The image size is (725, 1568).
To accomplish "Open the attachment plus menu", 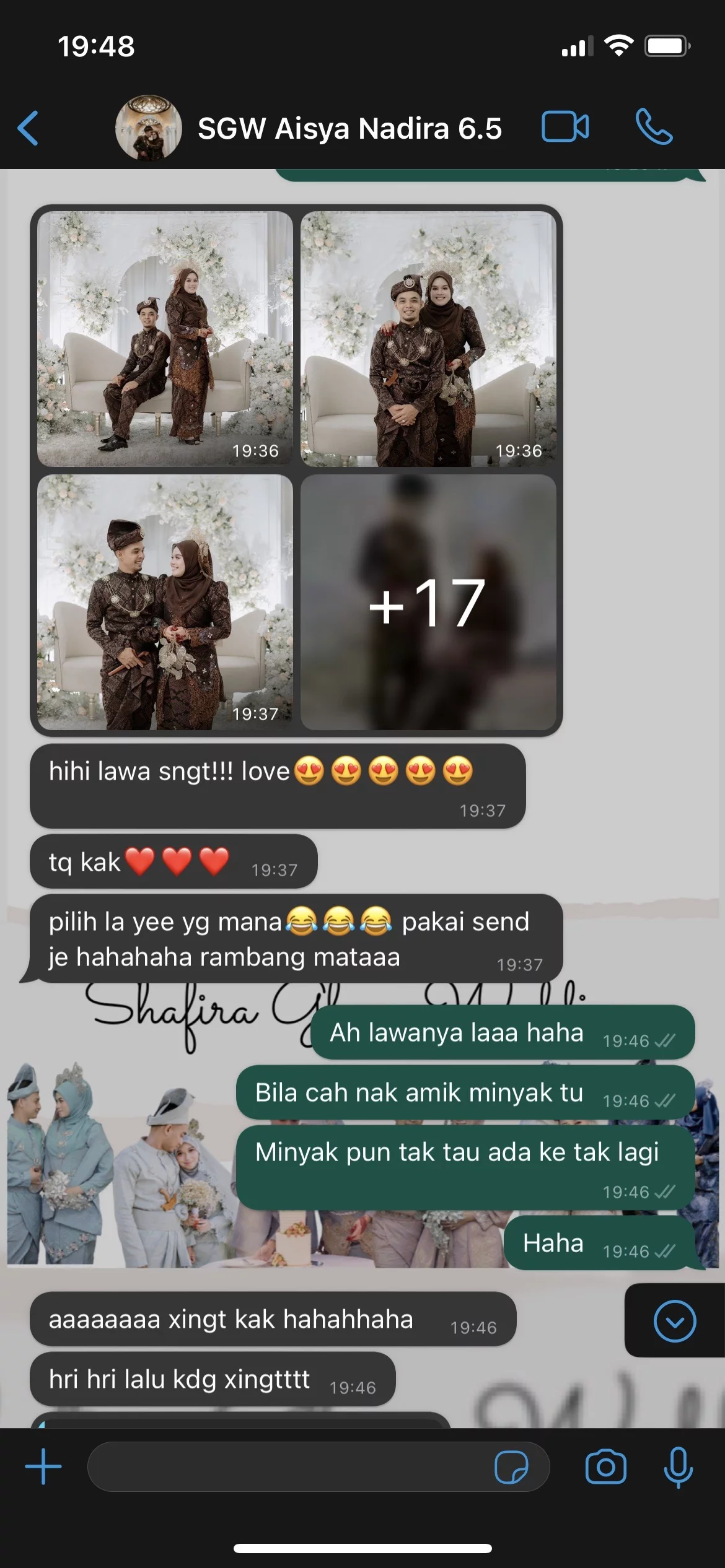I will [43, 1466].
